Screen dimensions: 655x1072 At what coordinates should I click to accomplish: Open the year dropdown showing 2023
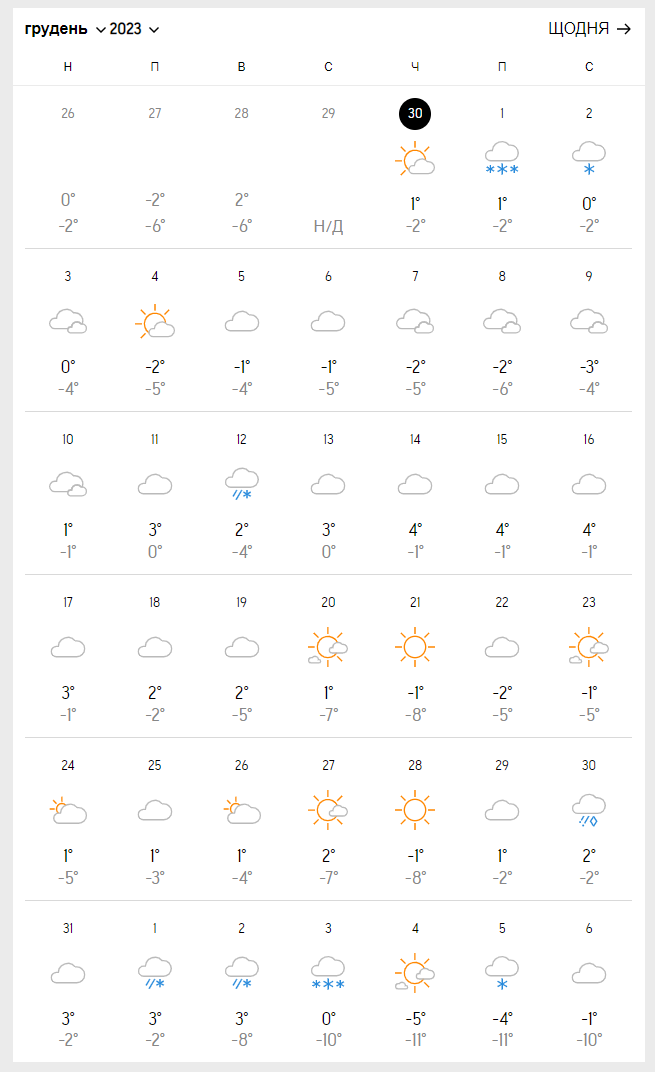(134, 29)
